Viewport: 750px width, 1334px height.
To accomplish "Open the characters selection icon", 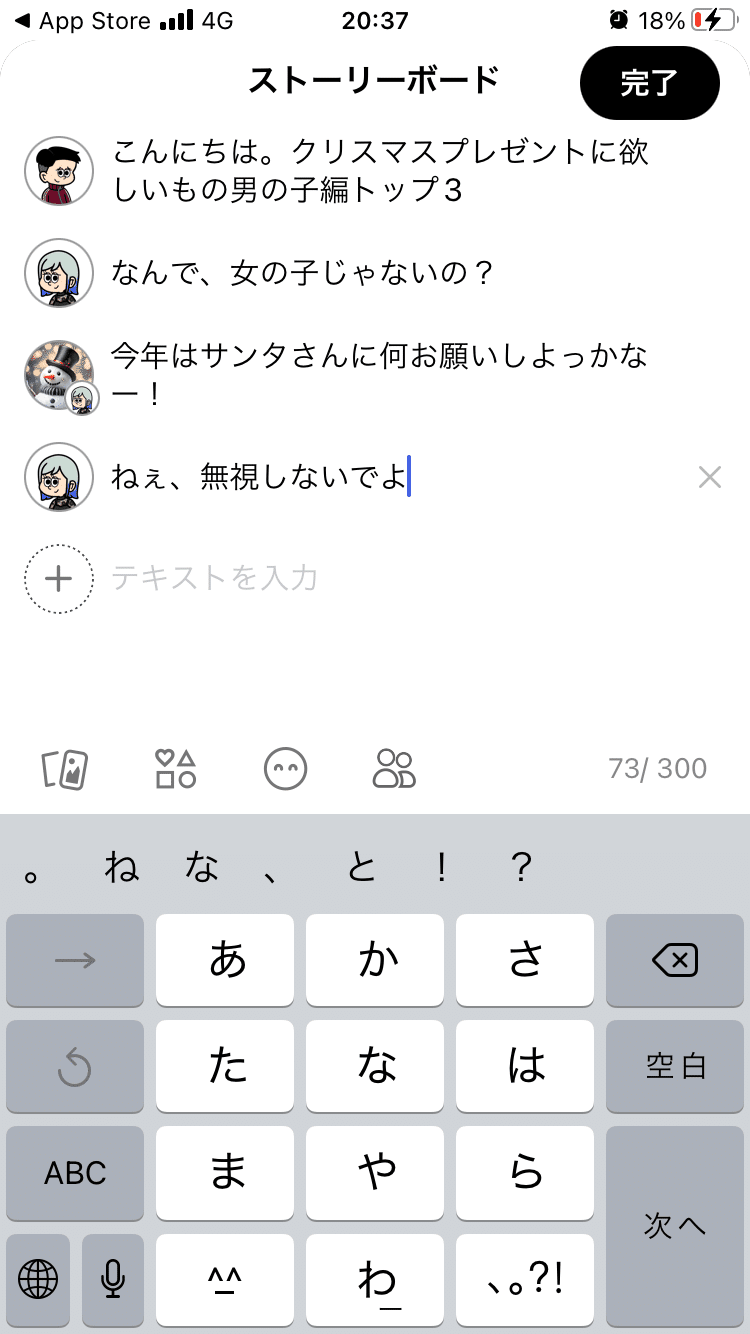I will (394, 769).
